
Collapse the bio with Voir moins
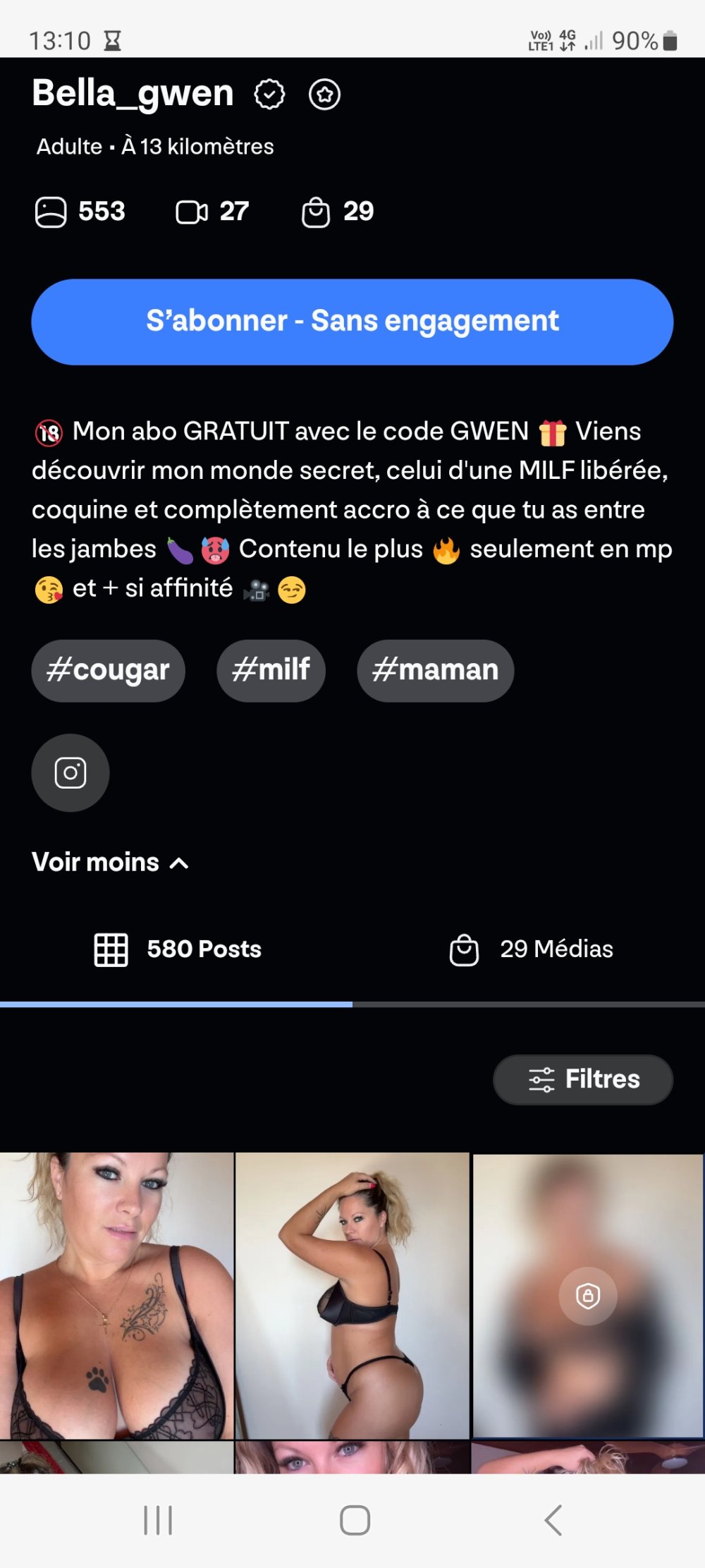[110, 862]
